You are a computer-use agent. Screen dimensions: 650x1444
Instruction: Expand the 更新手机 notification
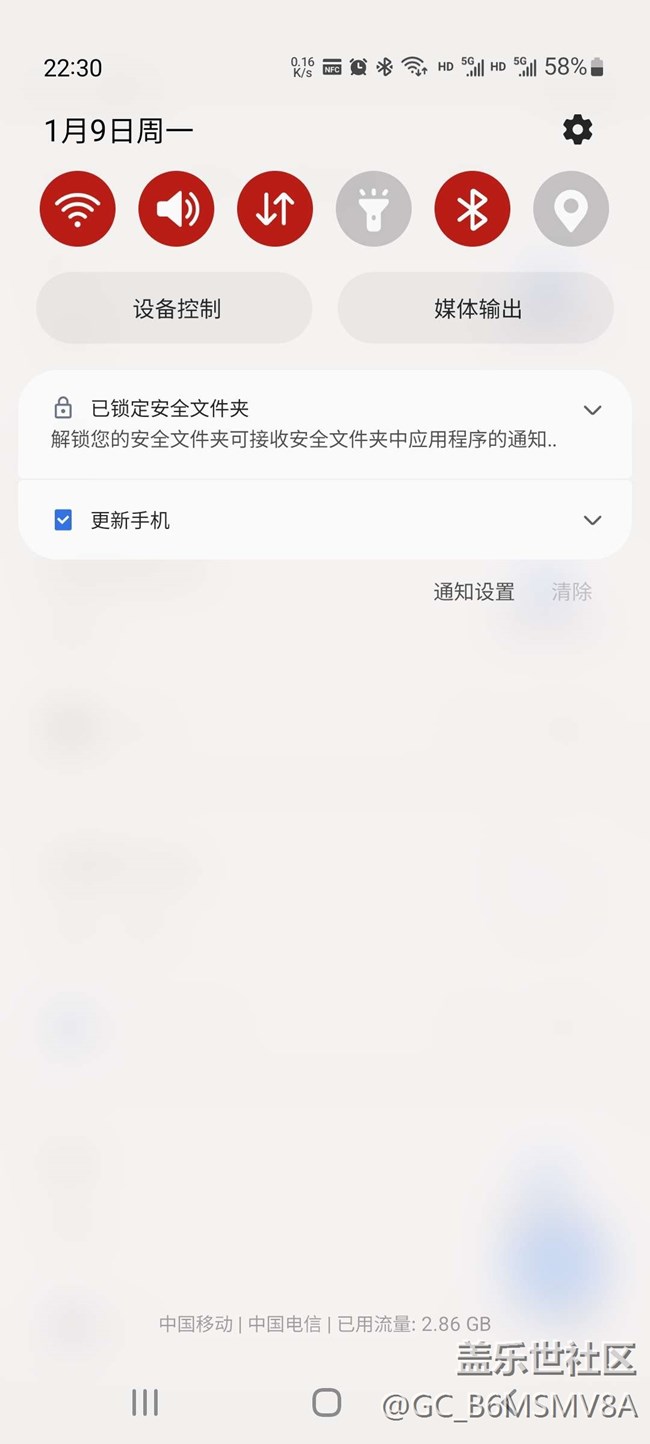tap(592, 520)
